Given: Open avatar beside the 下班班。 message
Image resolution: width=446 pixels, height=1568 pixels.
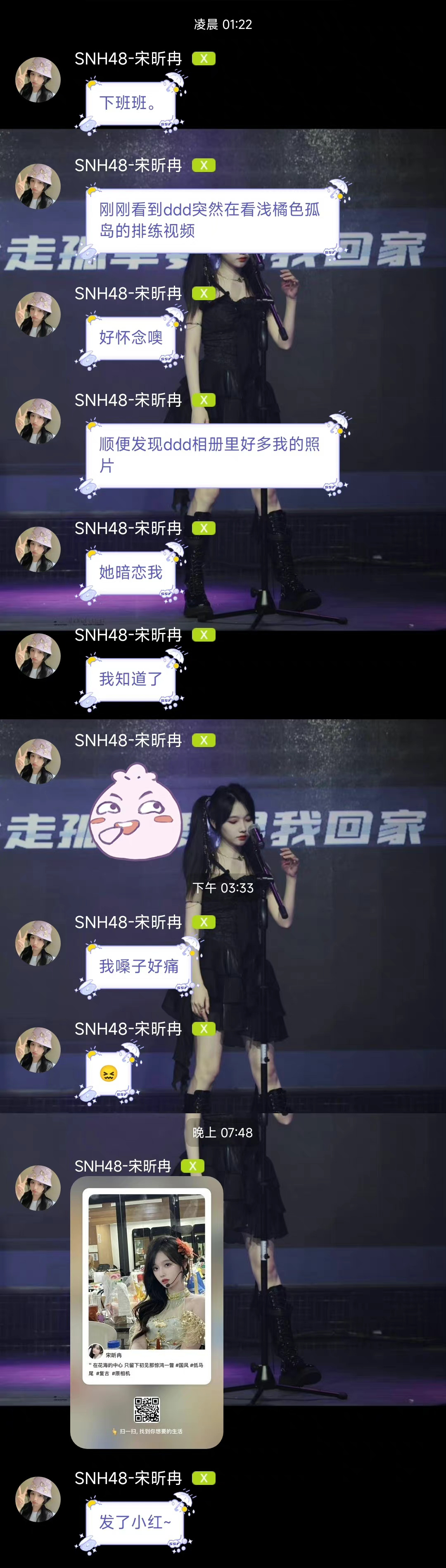Looking at the screenshot, I should point(38,80).
